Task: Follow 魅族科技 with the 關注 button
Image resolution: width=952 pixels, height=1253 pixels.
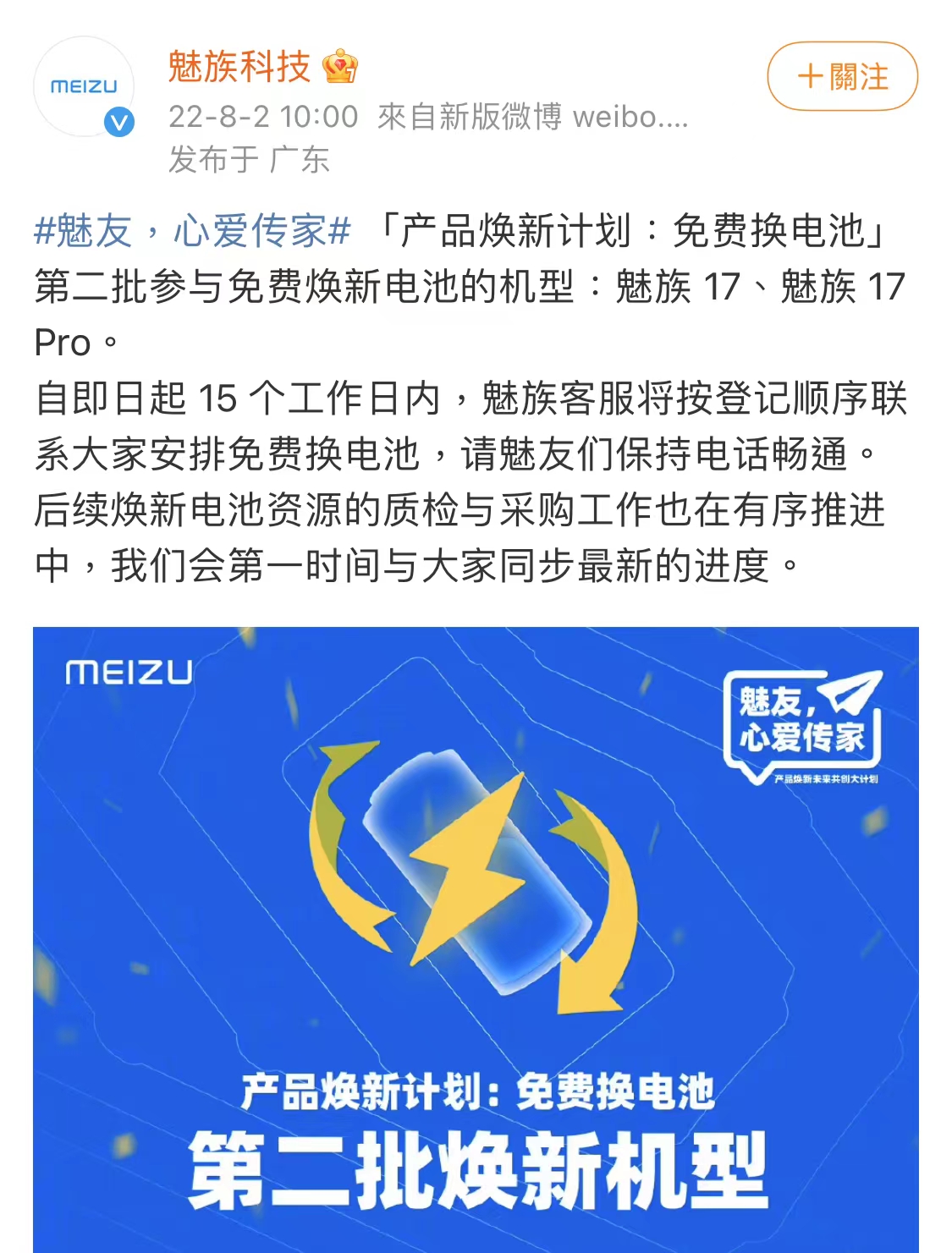Action: coord(842,76)
